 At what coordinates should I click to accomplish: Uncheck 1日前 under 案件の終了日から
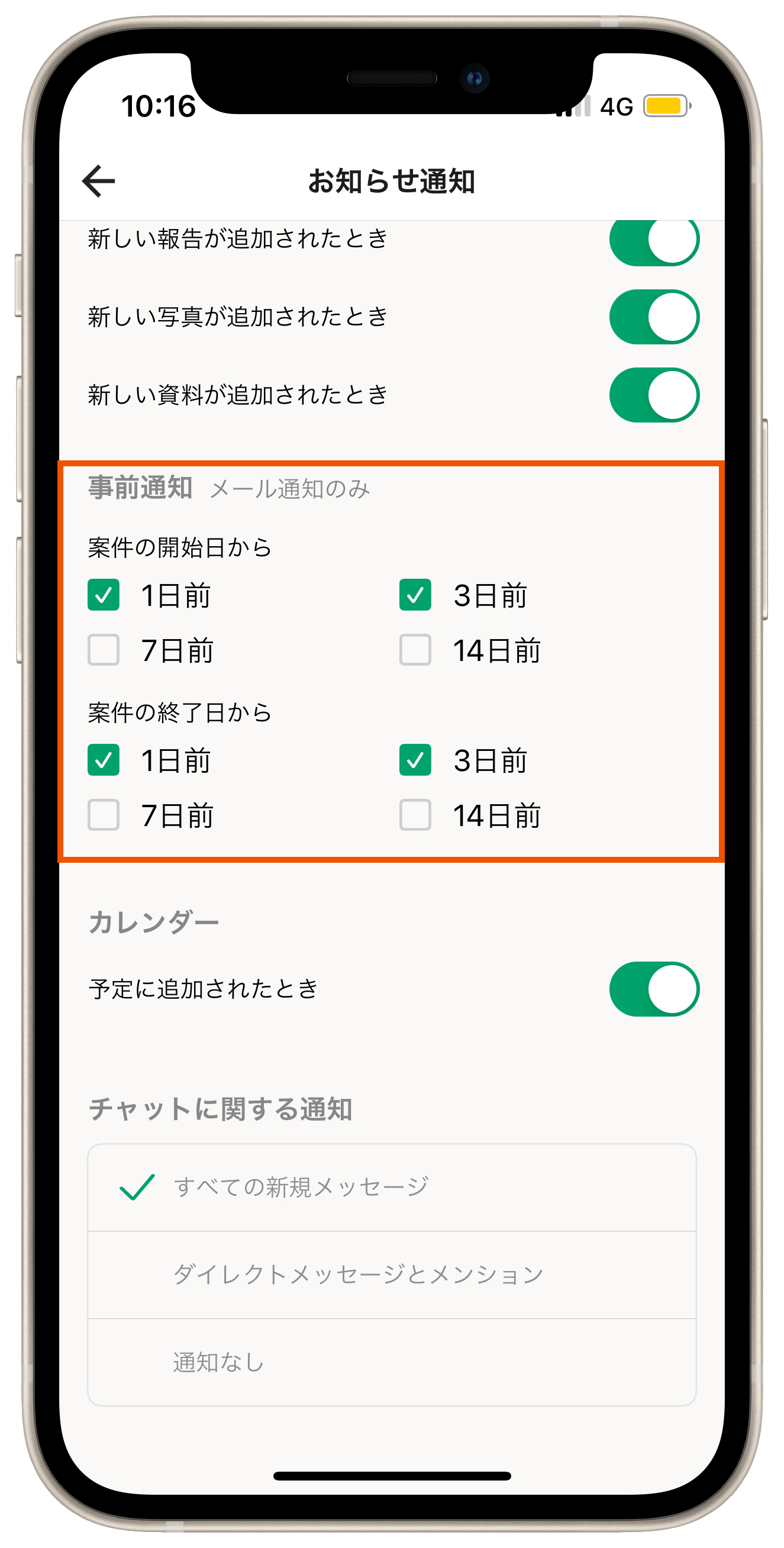[x=104, y=760]
